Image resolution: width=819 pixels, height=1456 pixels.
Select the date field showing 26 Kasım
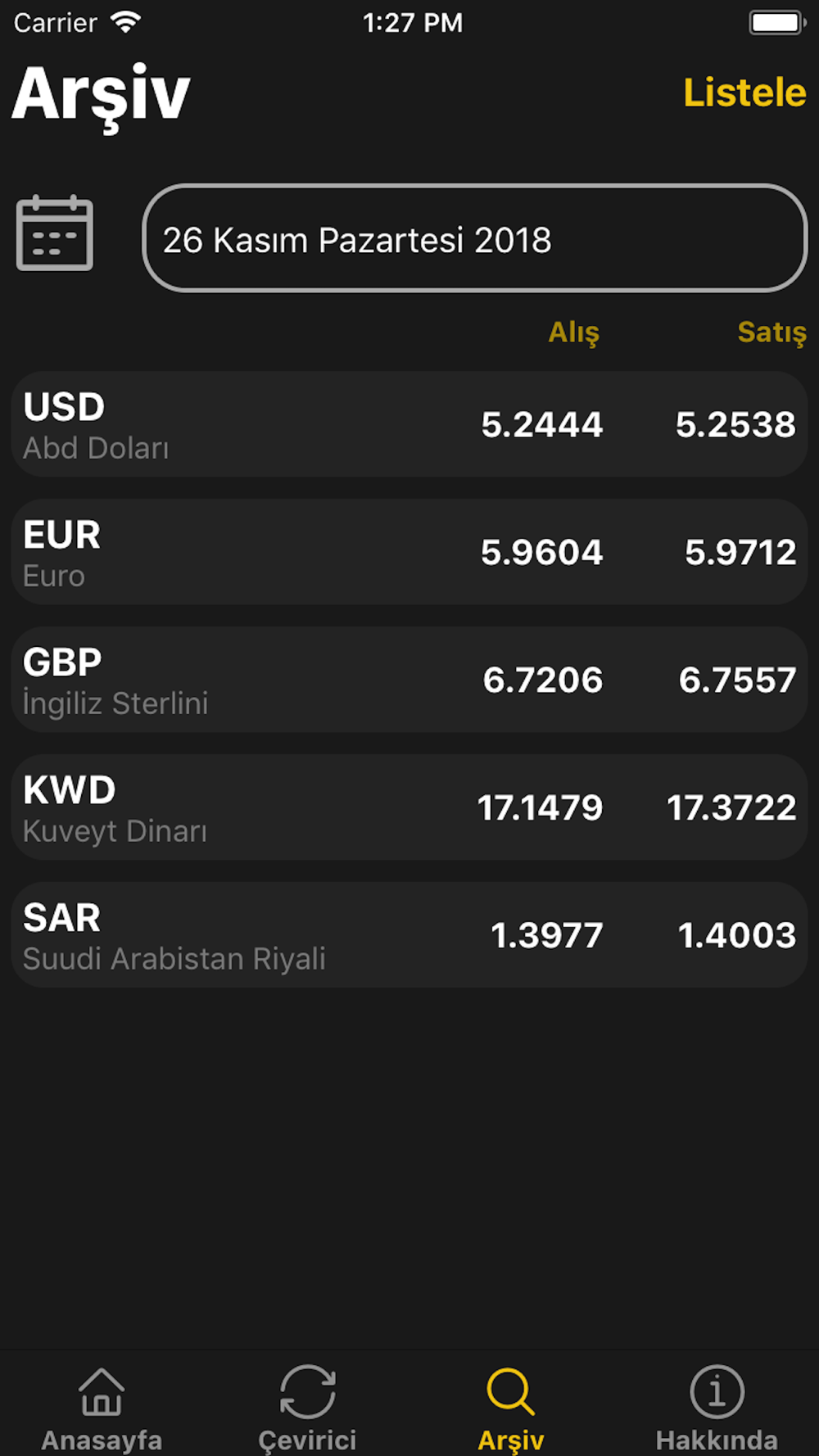click(x=475, y=238)
